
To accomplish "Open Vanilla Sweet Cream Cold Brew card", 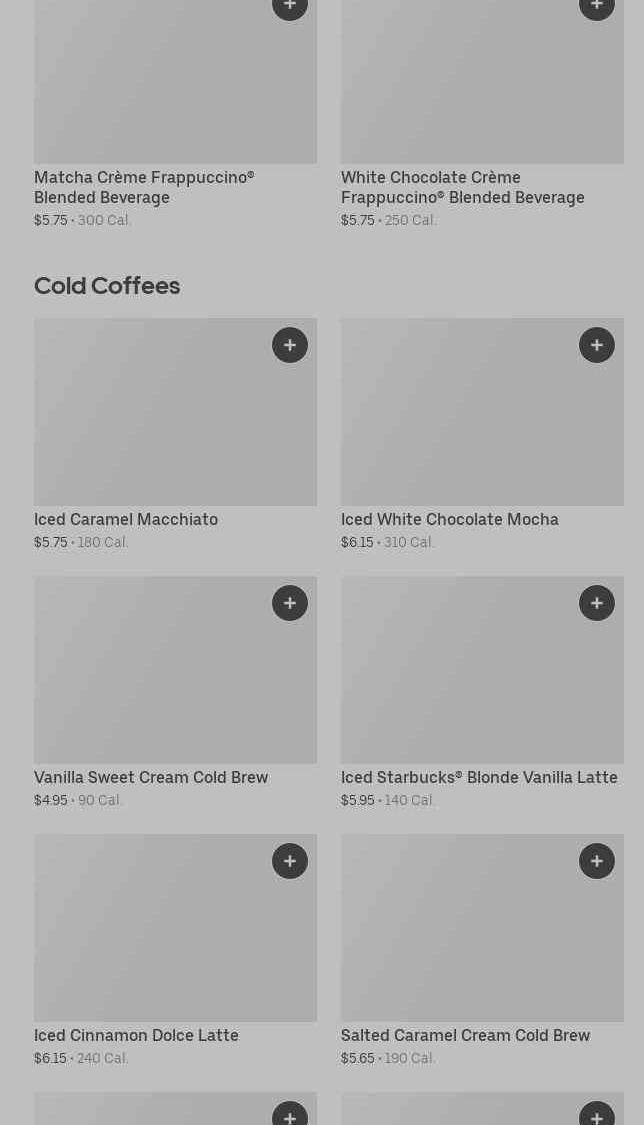I will (175, 692).
